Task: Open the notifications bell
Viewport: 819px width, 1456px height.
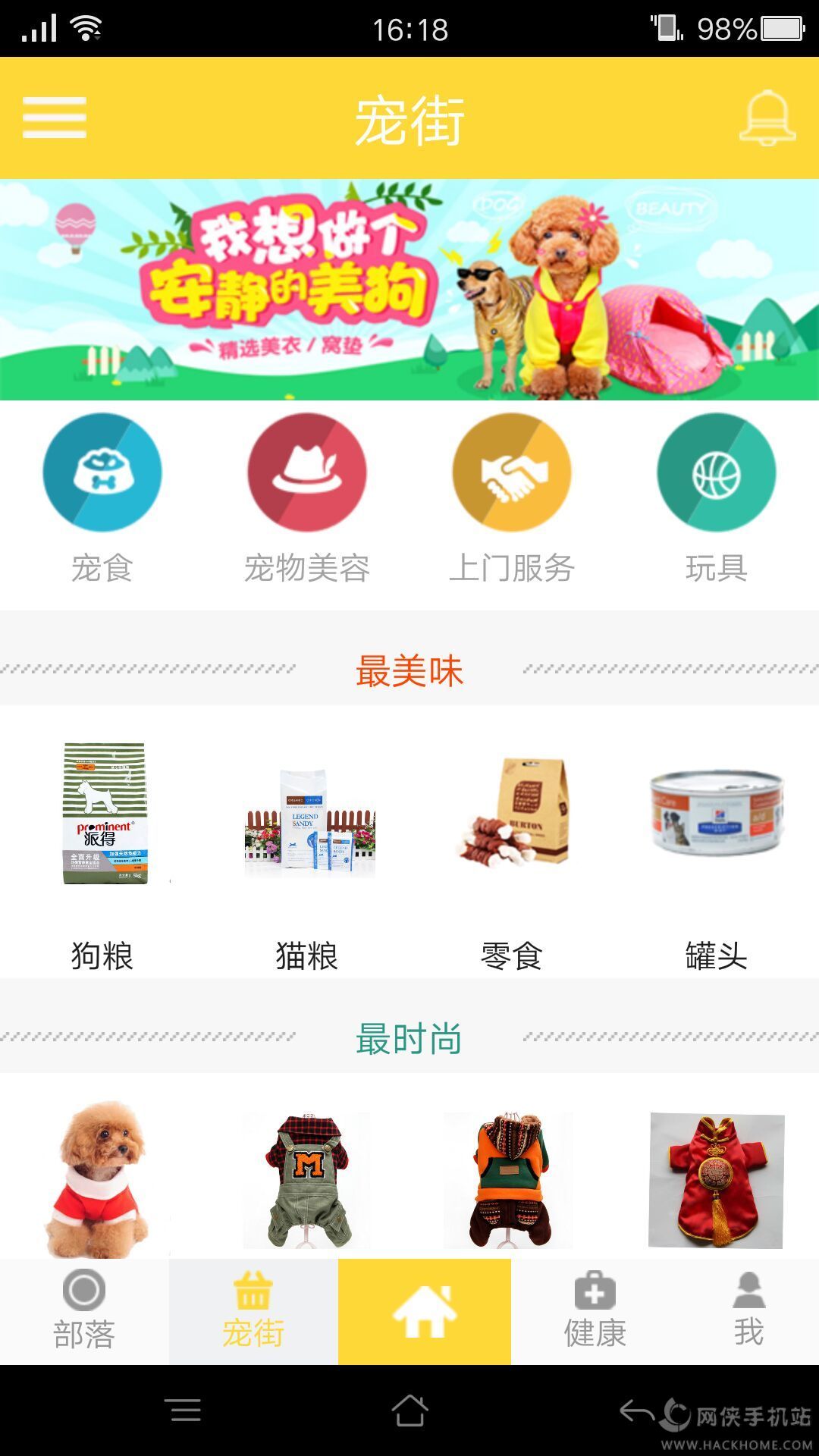Action: tap(767, 118)
